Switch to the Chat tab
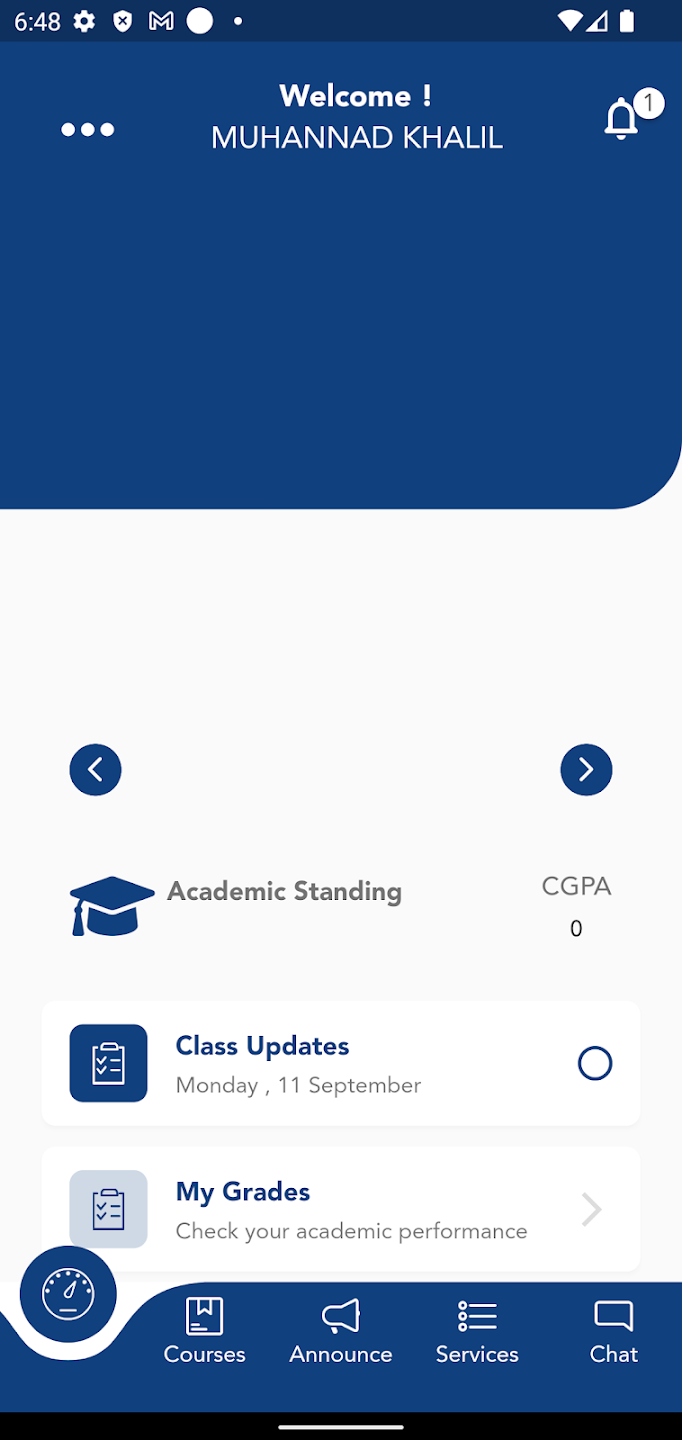This screenshot has width=682, height=1440. tap(613, 1331)
